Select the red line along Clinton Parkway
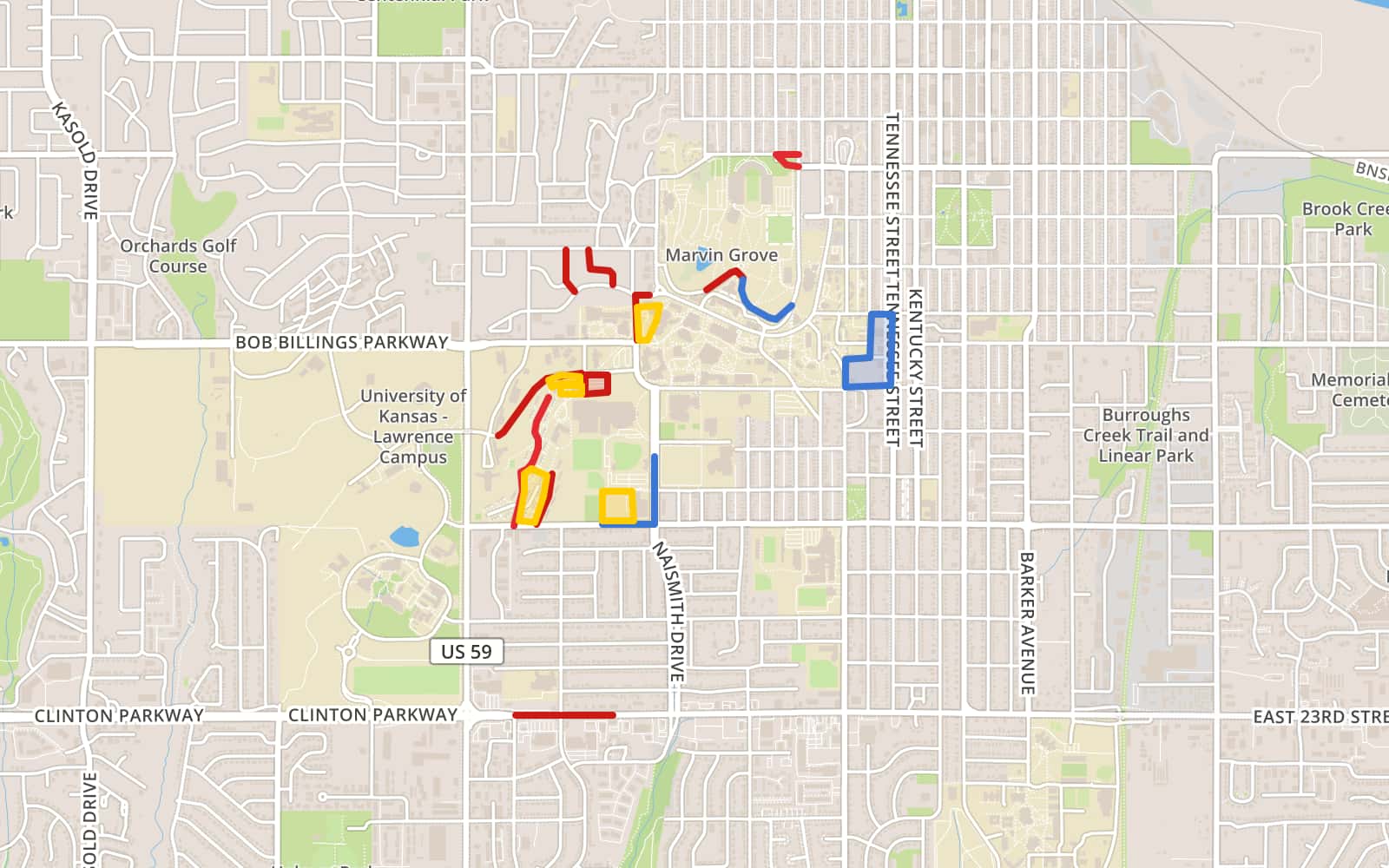 click(564, 715)
